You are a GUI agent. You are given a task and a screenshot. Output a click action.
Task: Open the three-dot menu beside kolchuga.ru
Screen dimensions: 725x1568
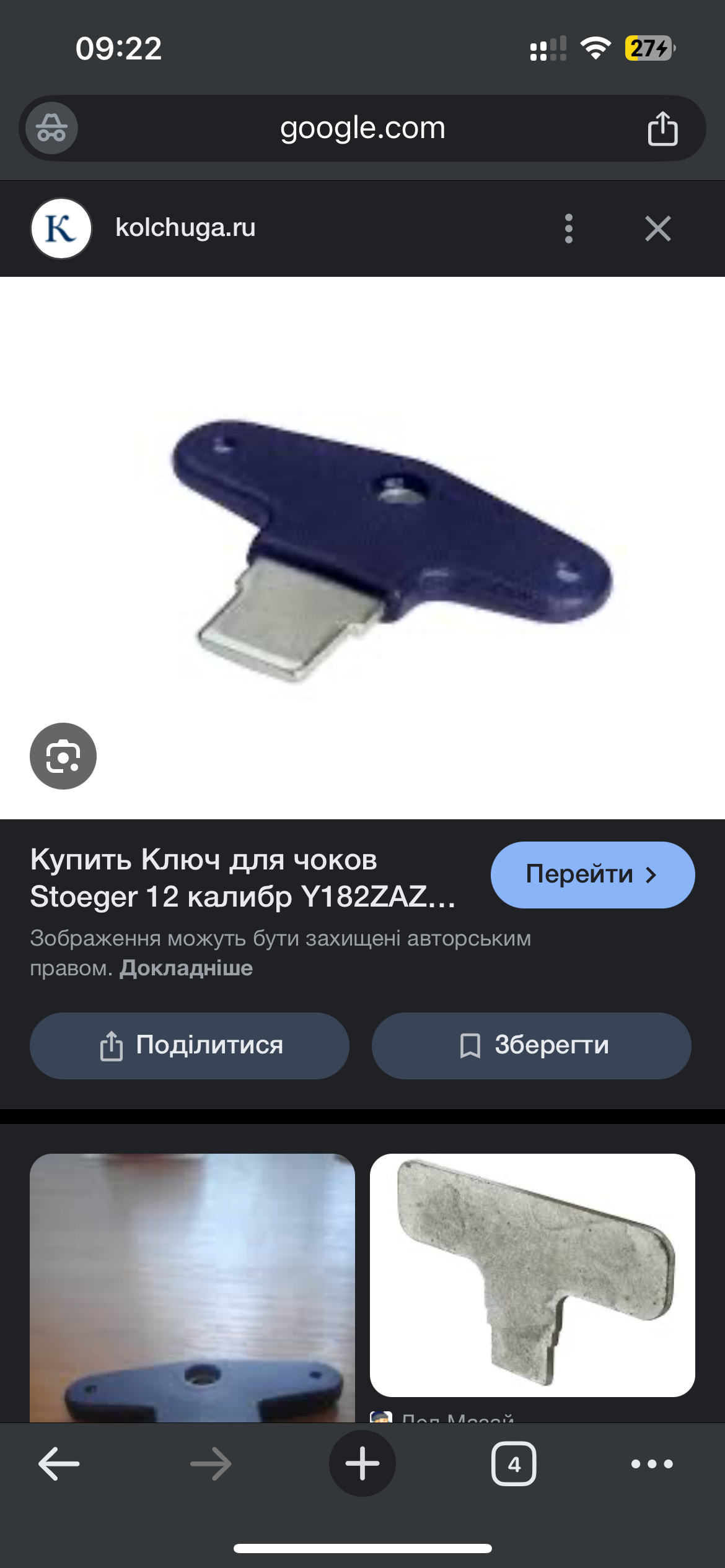[x=568, y=229]
